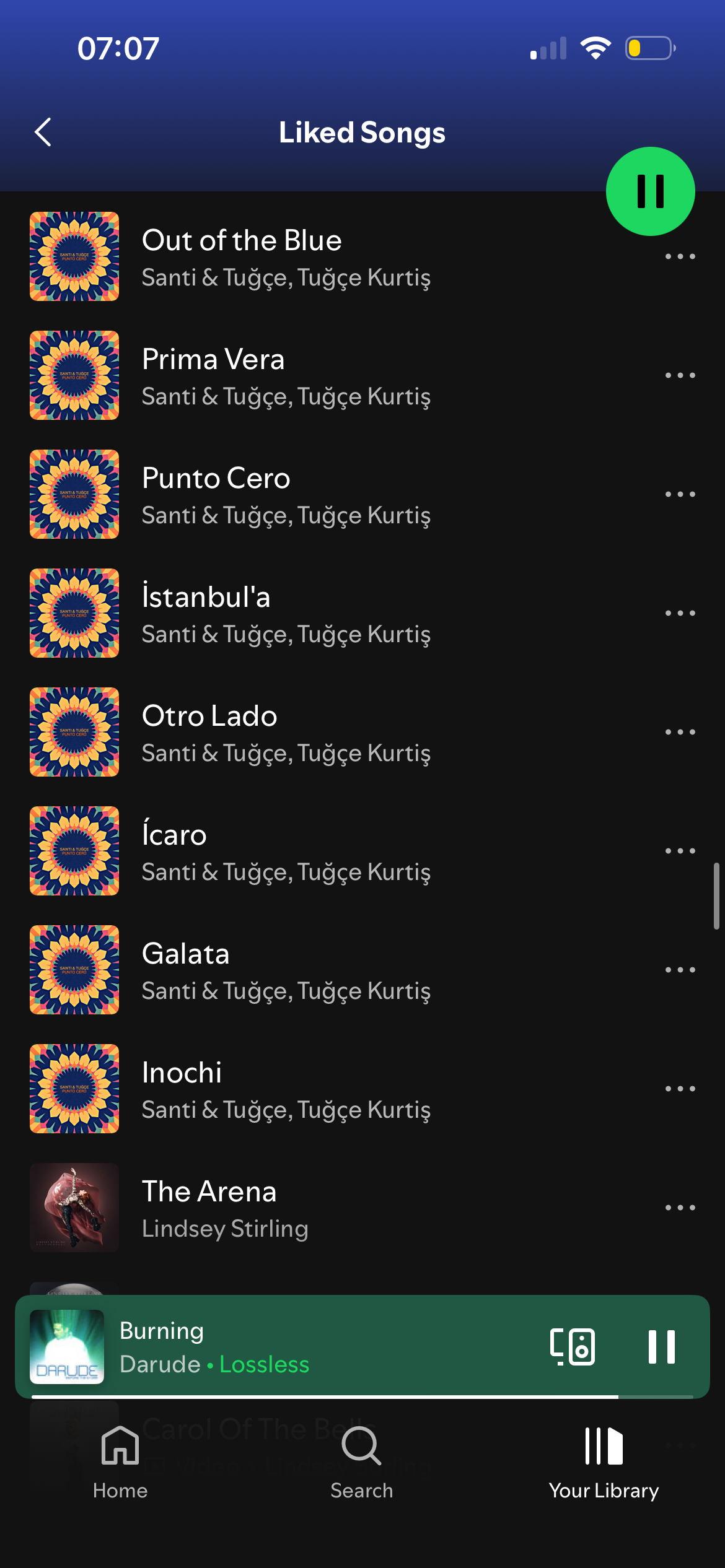Switch to the Search tab
Viewport: 725px width, 1568px height.
362,1463
